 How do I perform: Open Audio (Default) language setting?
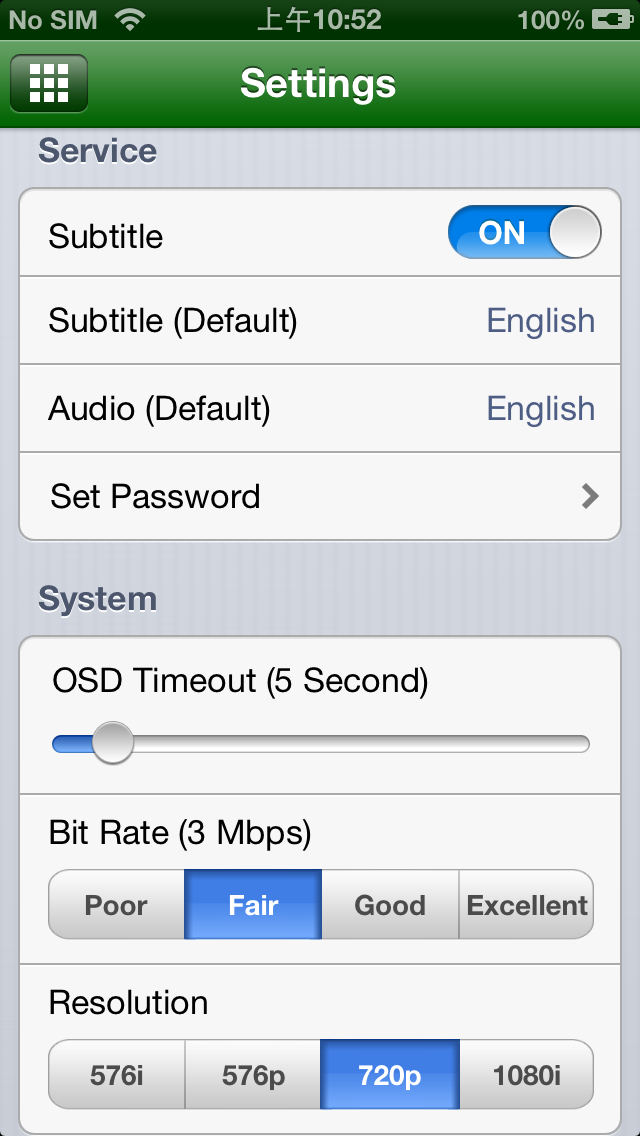point(320,409)
